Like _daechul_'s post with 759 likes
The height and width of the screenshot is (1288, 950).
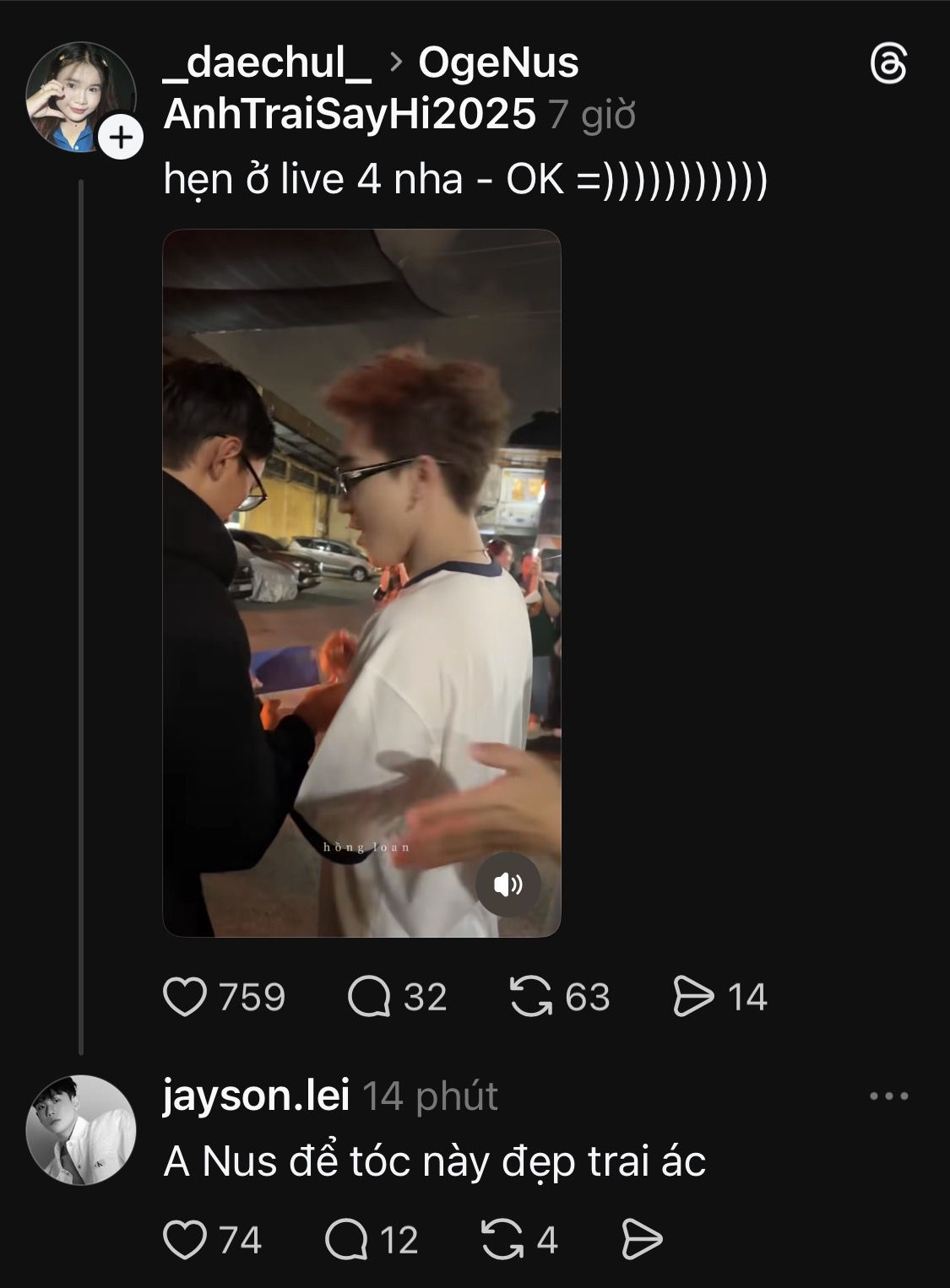click(x=186, y=997)
